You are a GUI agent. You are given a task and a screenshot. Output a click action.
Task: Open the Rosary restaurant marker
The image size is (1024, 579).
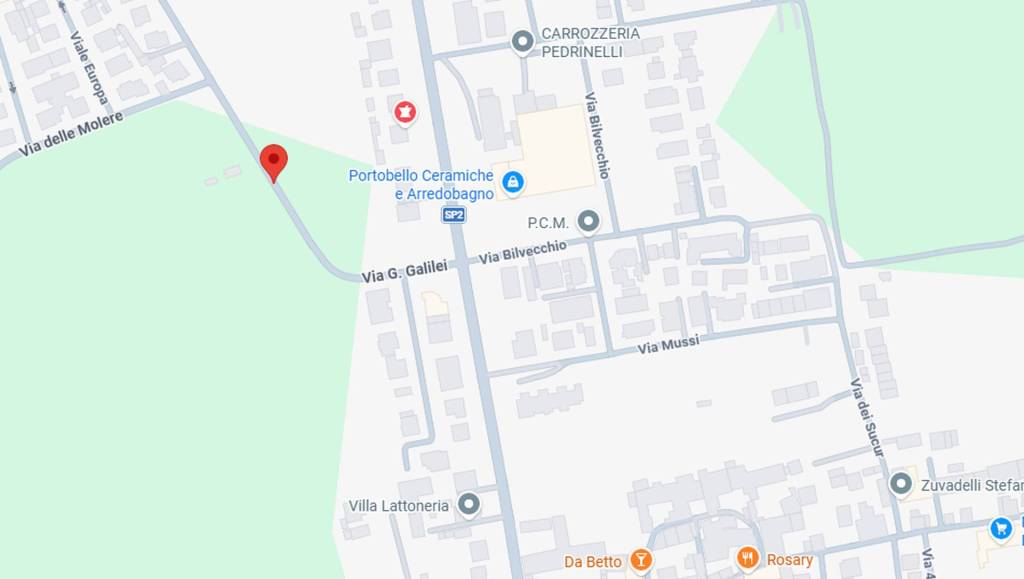coord(747,559)
